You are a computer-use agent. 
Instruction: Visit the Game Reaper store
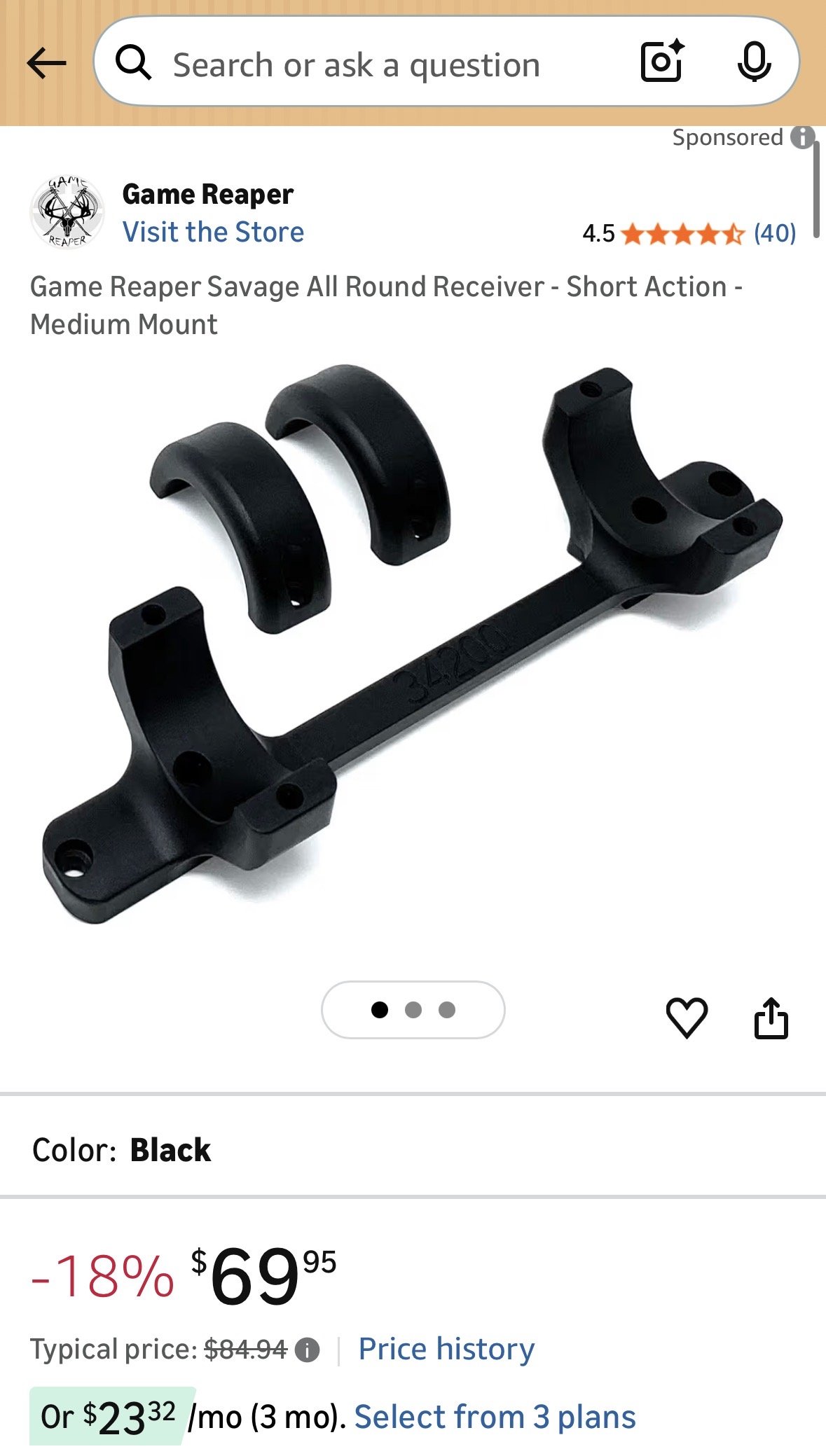tap(213, 232)
